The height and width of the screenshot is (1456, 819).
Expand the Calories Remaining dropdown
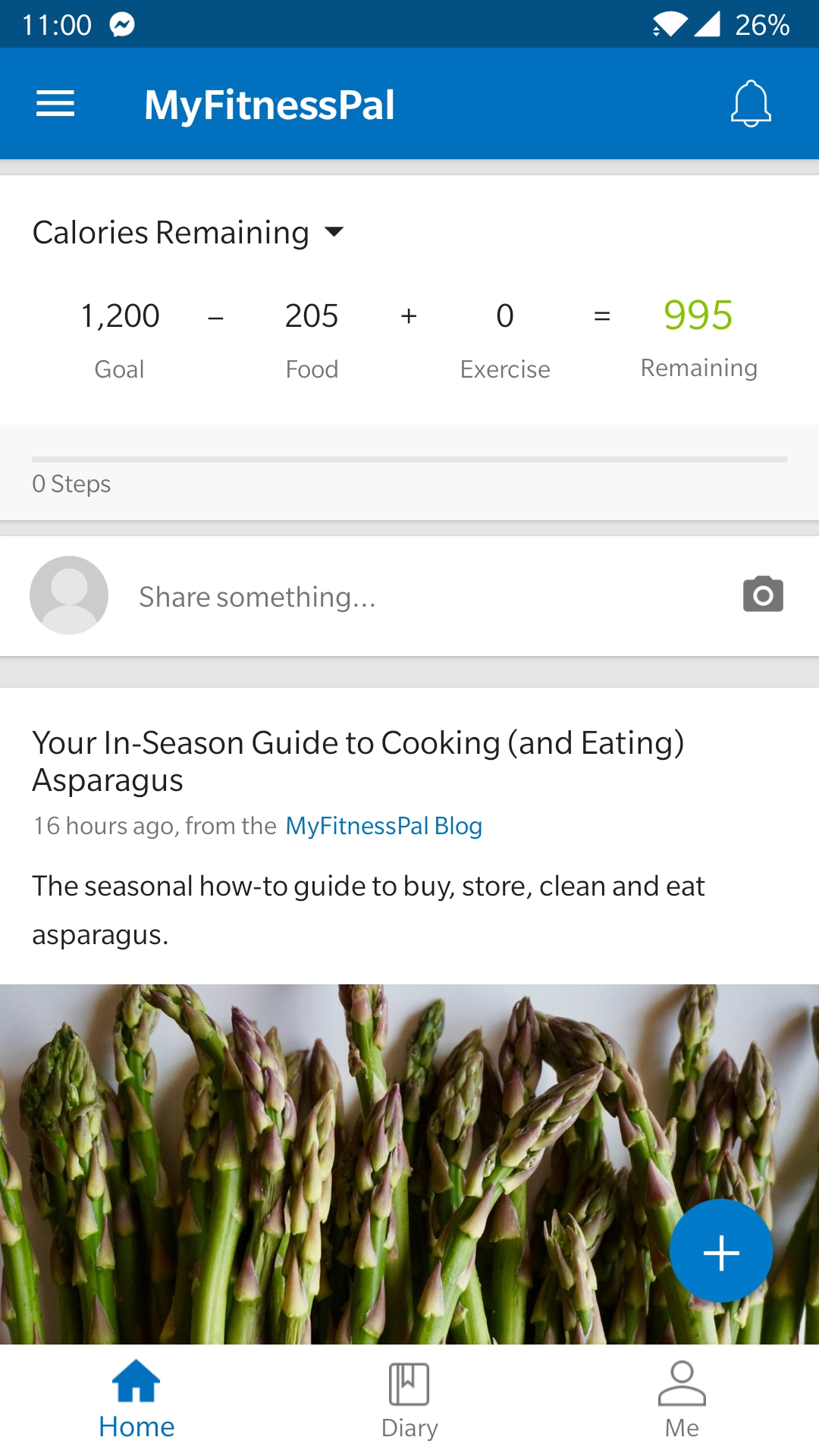(x=188, y=232)
